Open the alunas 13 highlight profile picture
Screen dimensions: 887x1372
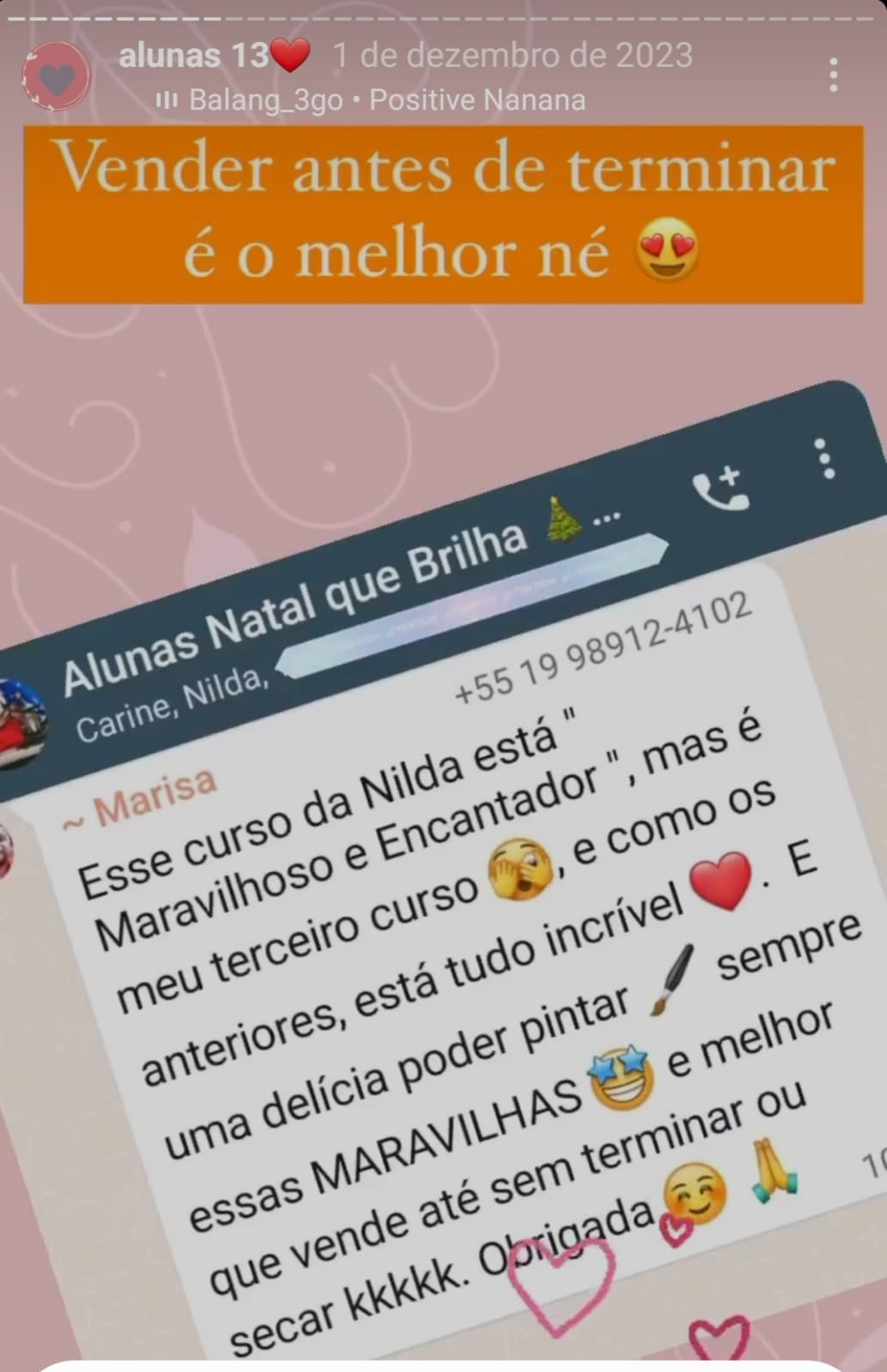click(56, 78)
